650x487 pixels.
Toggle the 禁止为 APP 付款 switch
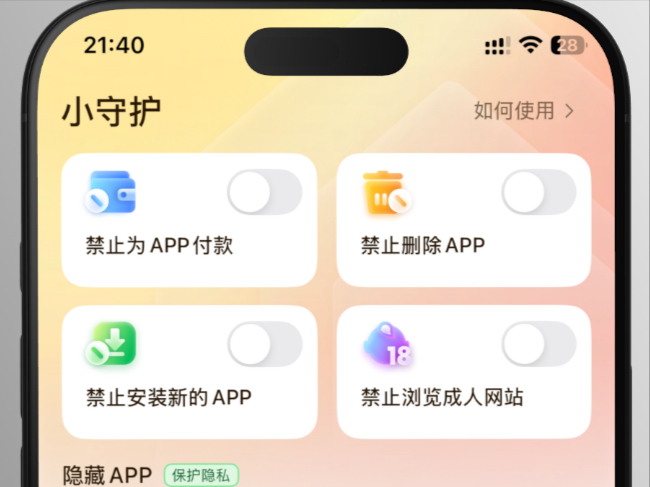tap(264, 193)
